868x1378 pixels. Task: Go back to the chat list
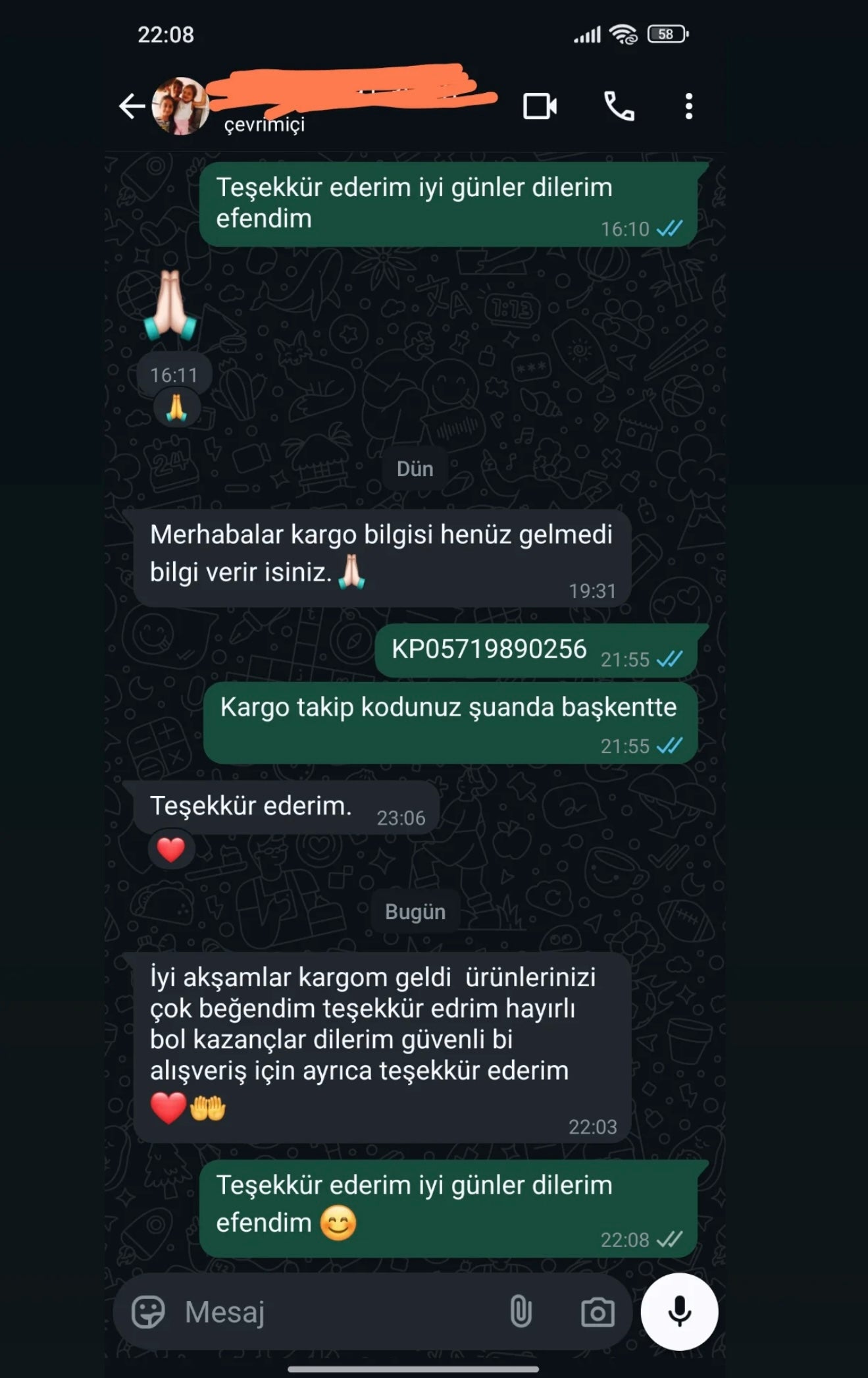(x=132, y=106)
